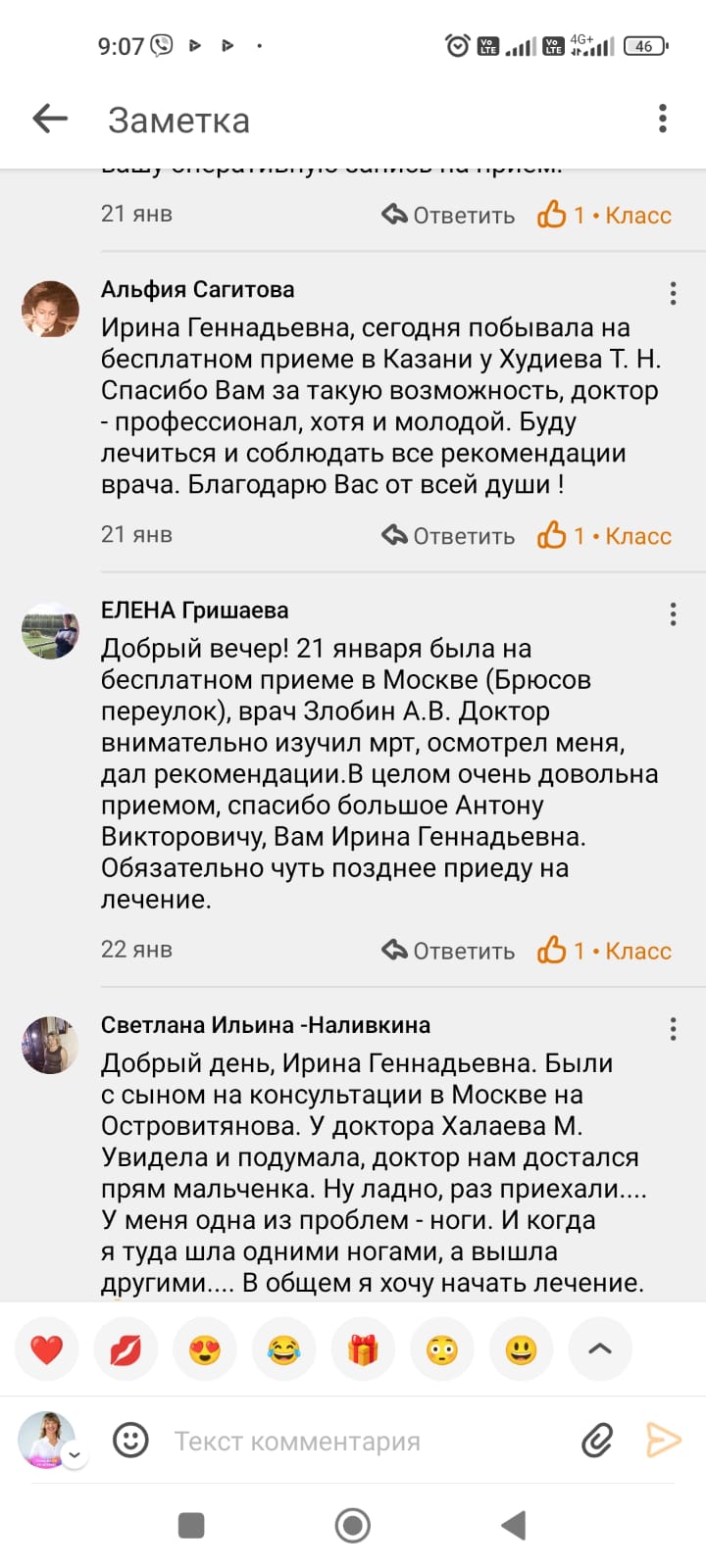The width and height of the screenshot is (706, 1568).
Task: Reply to ЕЛЕНА Гришаева's comment
Action: coord(448,951)
